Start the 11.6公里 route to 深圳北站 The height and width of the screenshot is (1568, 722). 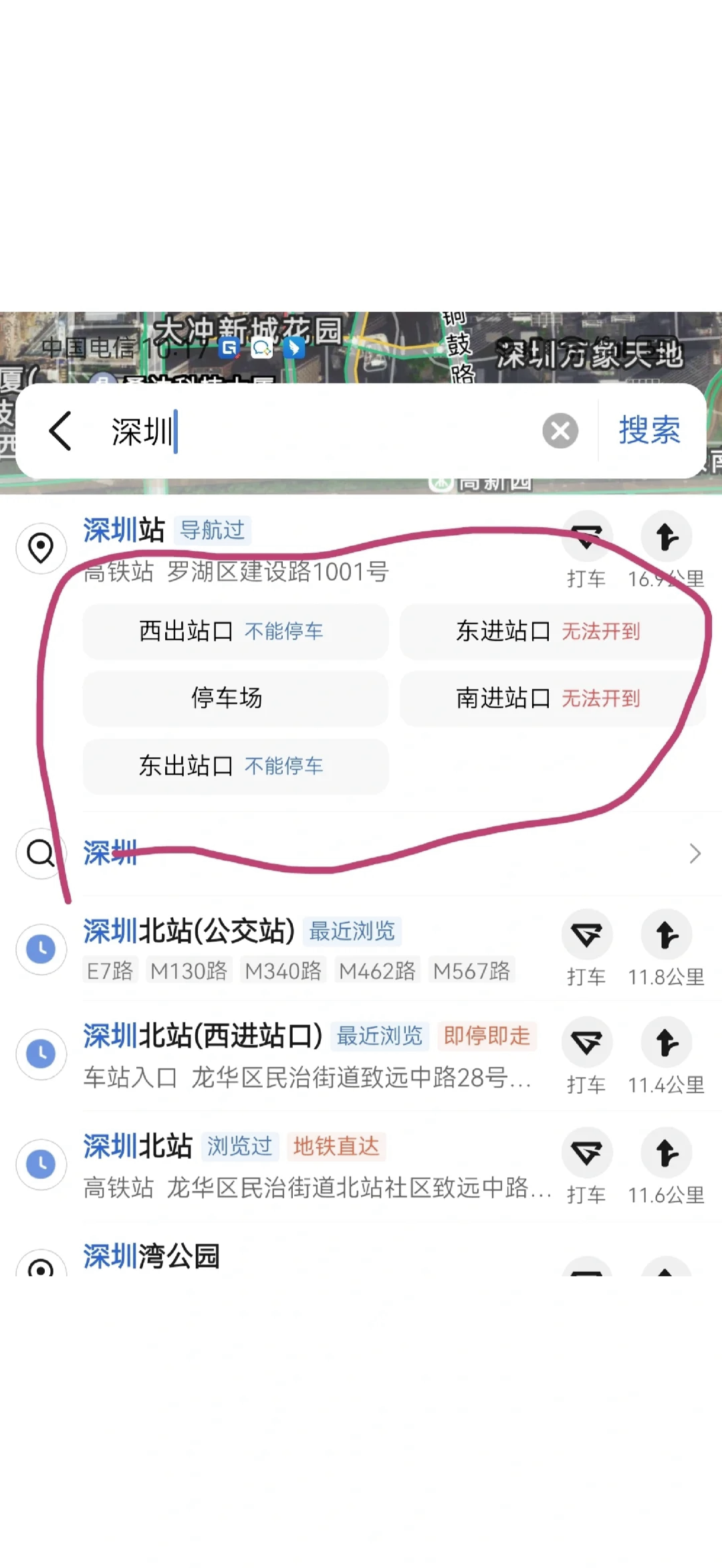click(x=667, y=1167)
